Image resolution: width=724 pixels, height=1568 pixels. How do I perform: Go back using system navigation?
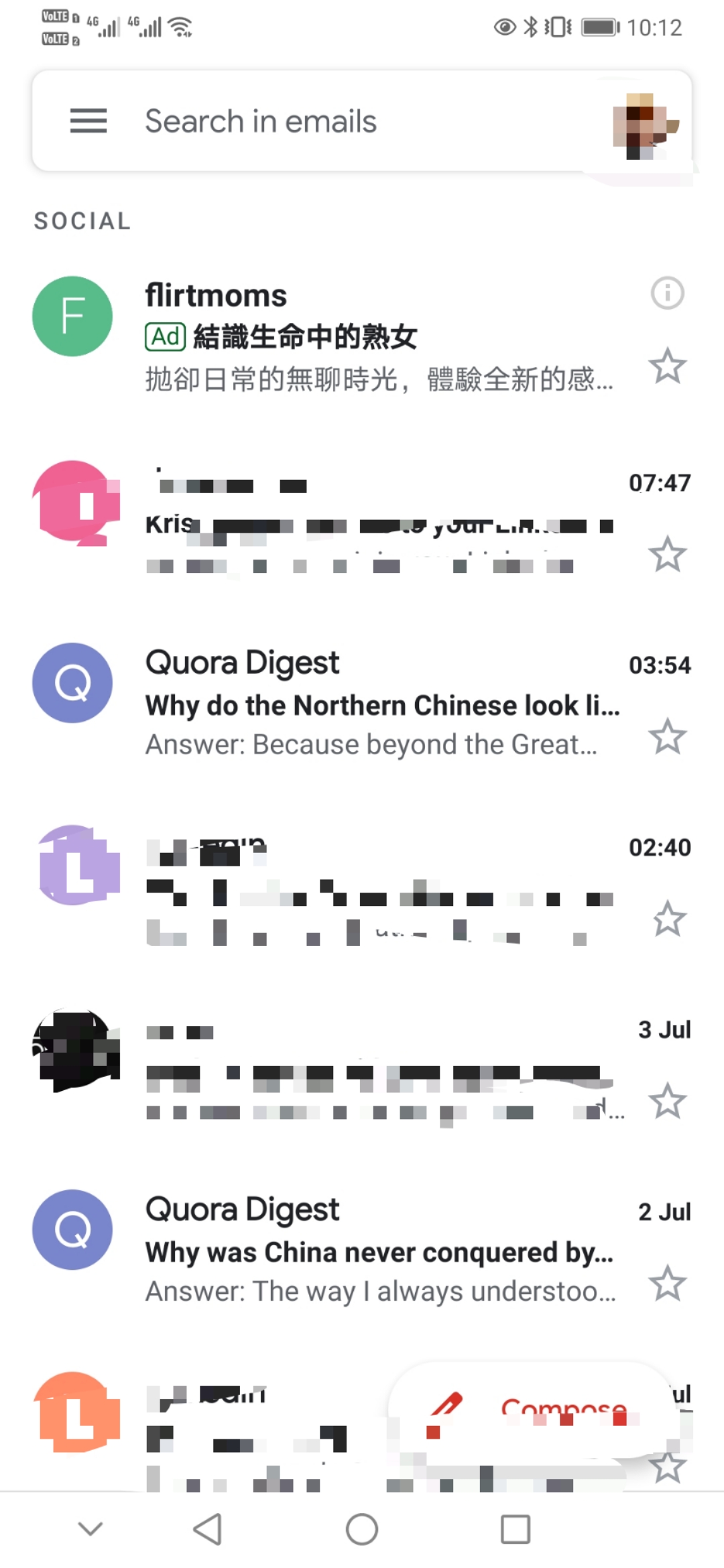coord(208,1529)
